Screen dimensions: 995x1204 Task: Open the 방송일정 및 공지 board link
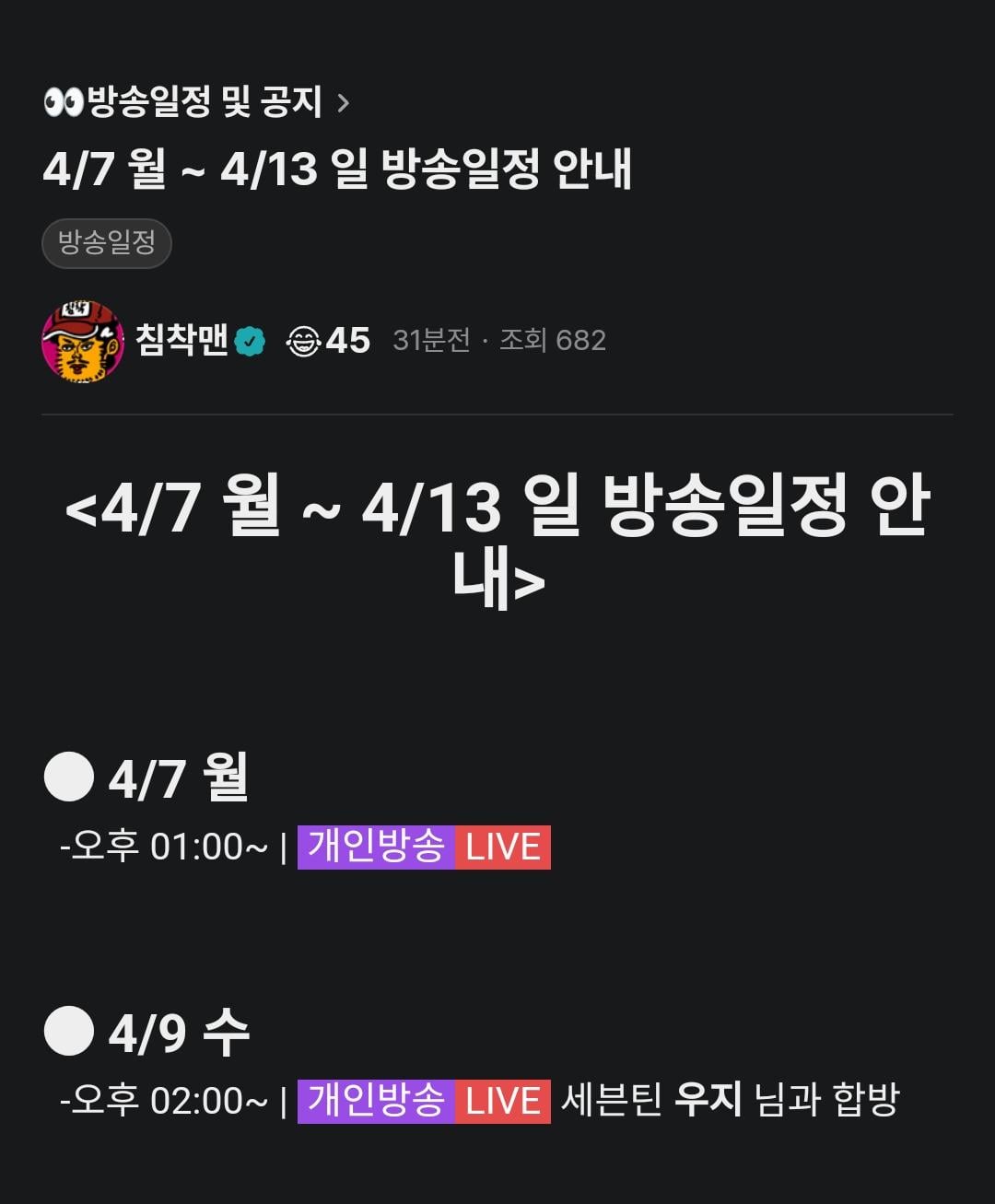[x=196, y=101]
